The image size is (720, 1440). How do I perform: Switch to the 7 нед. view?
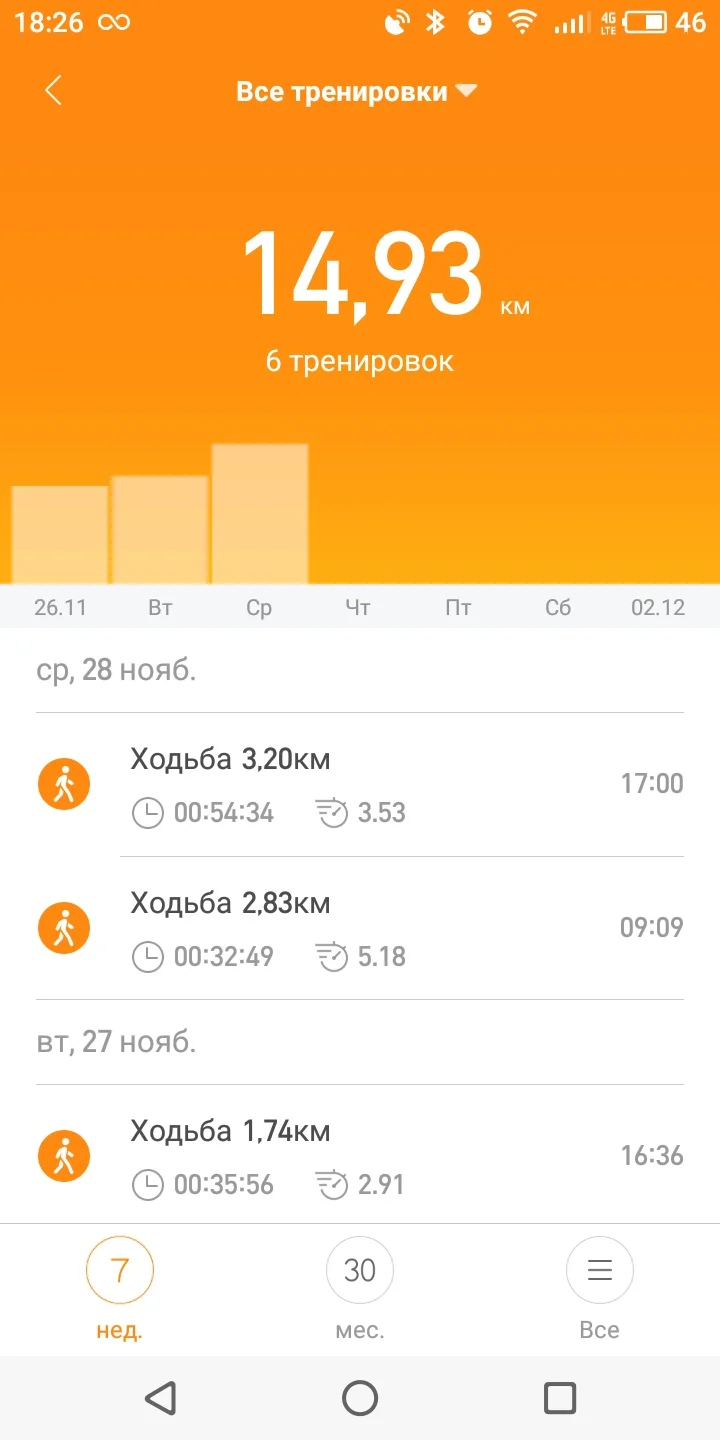pyautogui.click(x=120, y=1285)
